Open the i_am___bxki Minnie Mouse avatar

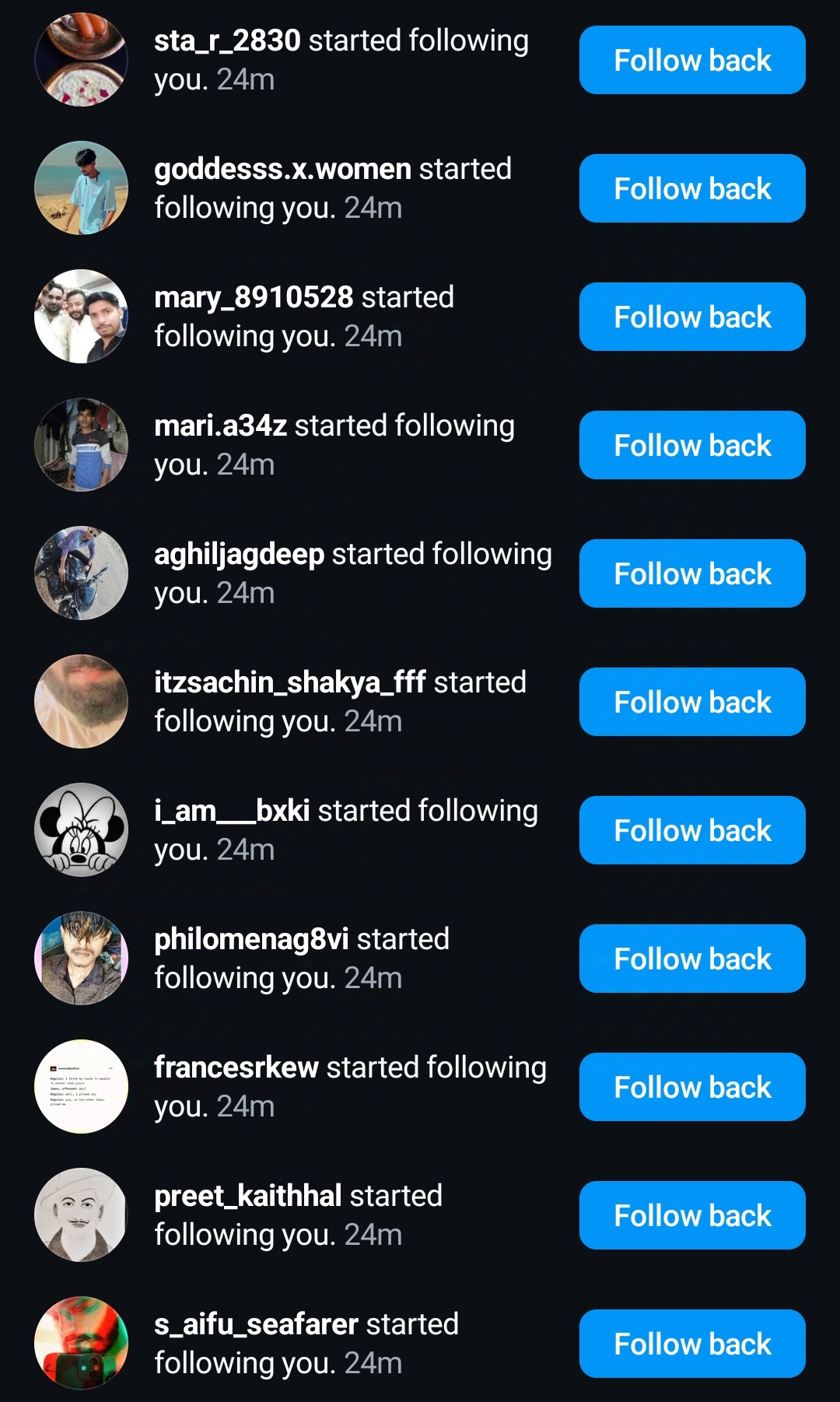(81, 830)
